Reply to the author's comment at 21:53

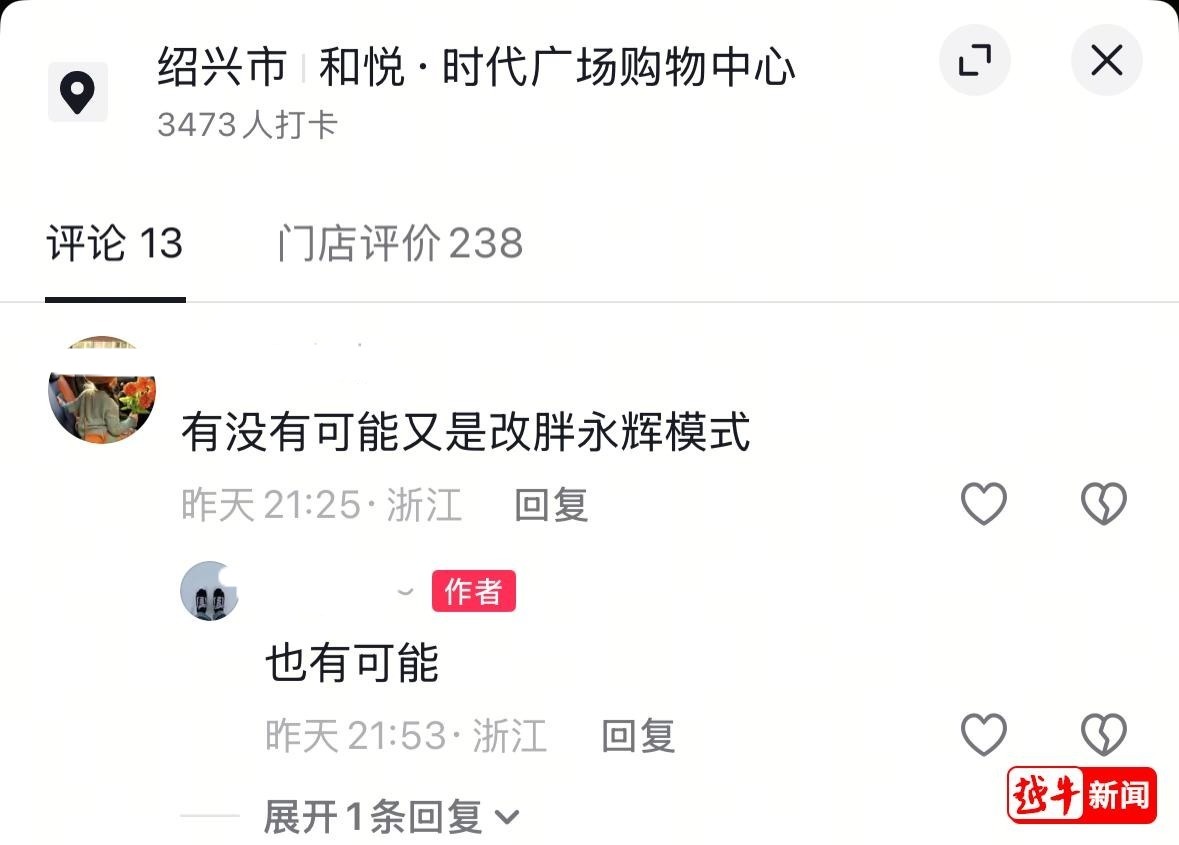[x=638, y=737]
